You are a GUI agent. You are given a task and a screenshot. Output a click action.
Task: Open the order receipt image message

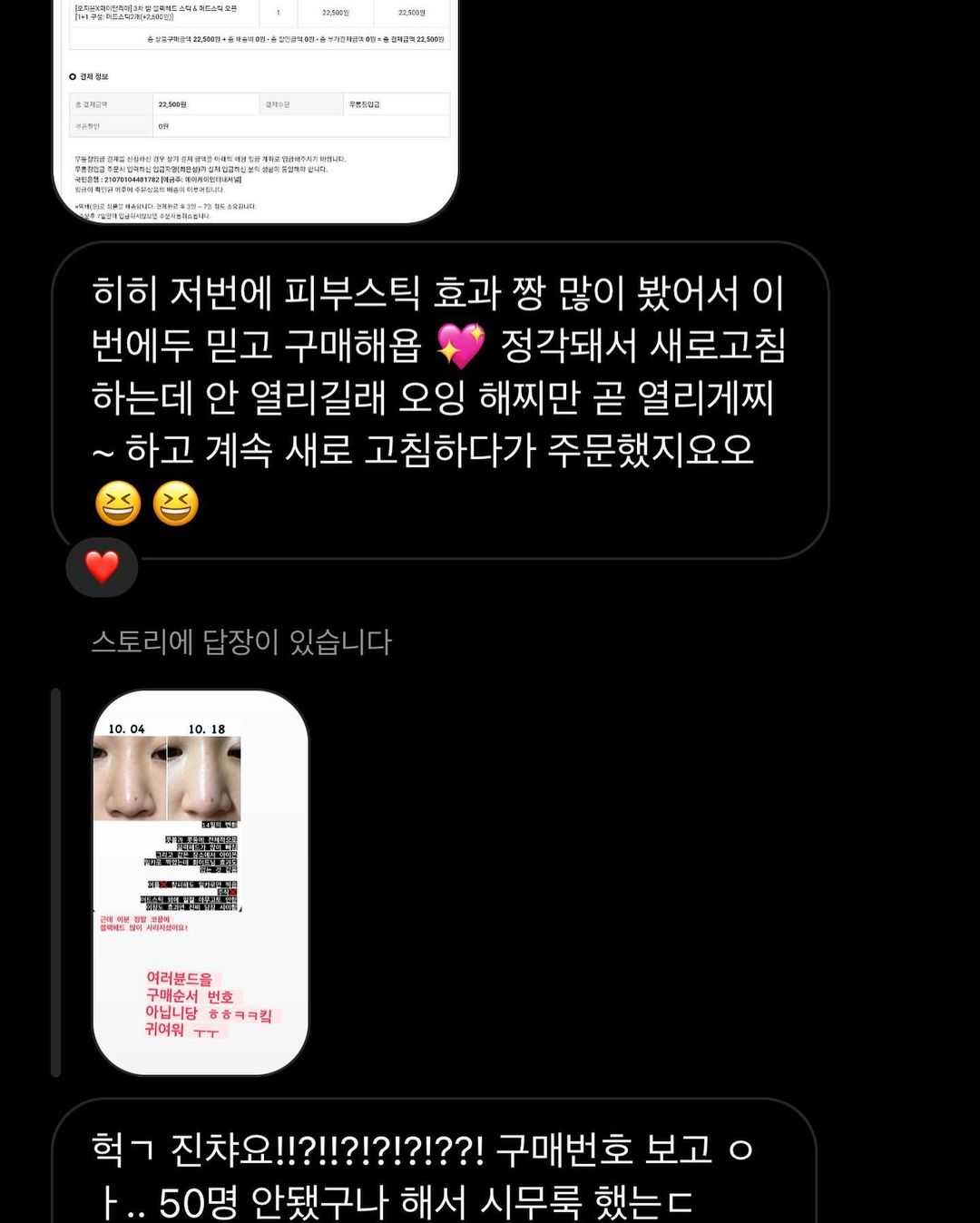click(x=257, y=109)
